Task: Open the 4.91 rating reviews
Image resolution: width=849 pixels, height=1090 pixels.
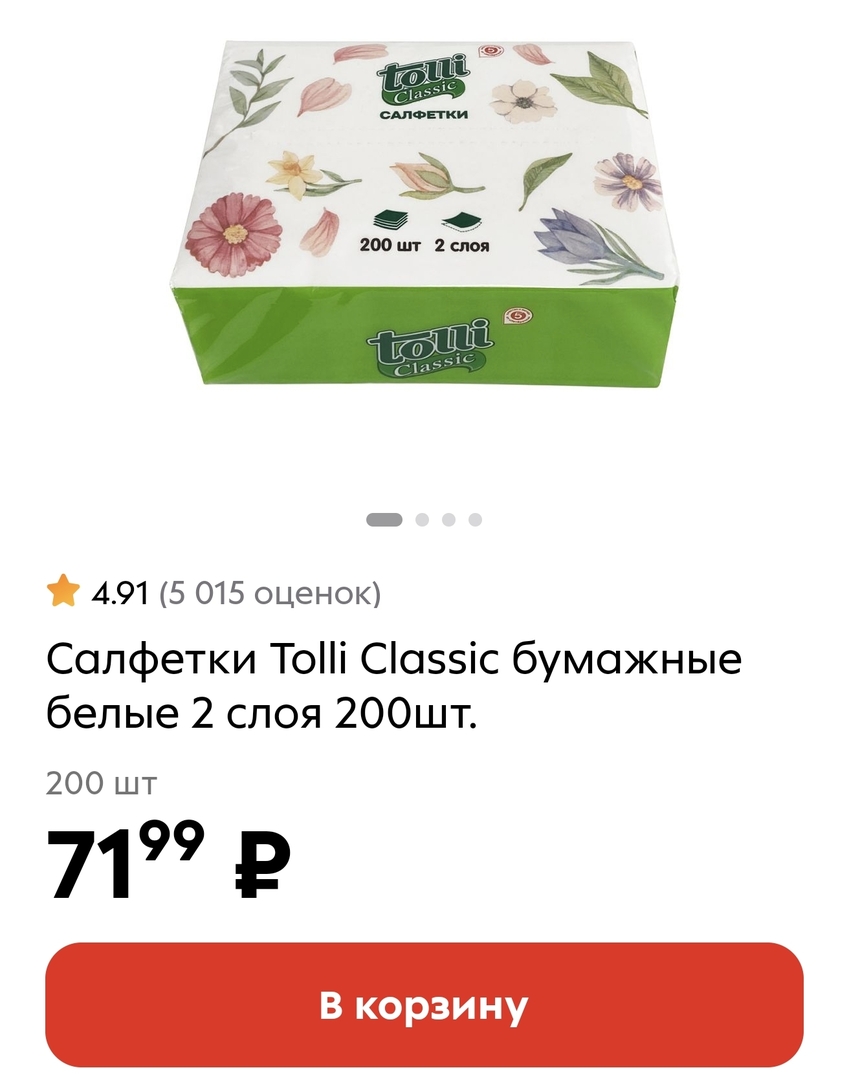Action: 214,593
